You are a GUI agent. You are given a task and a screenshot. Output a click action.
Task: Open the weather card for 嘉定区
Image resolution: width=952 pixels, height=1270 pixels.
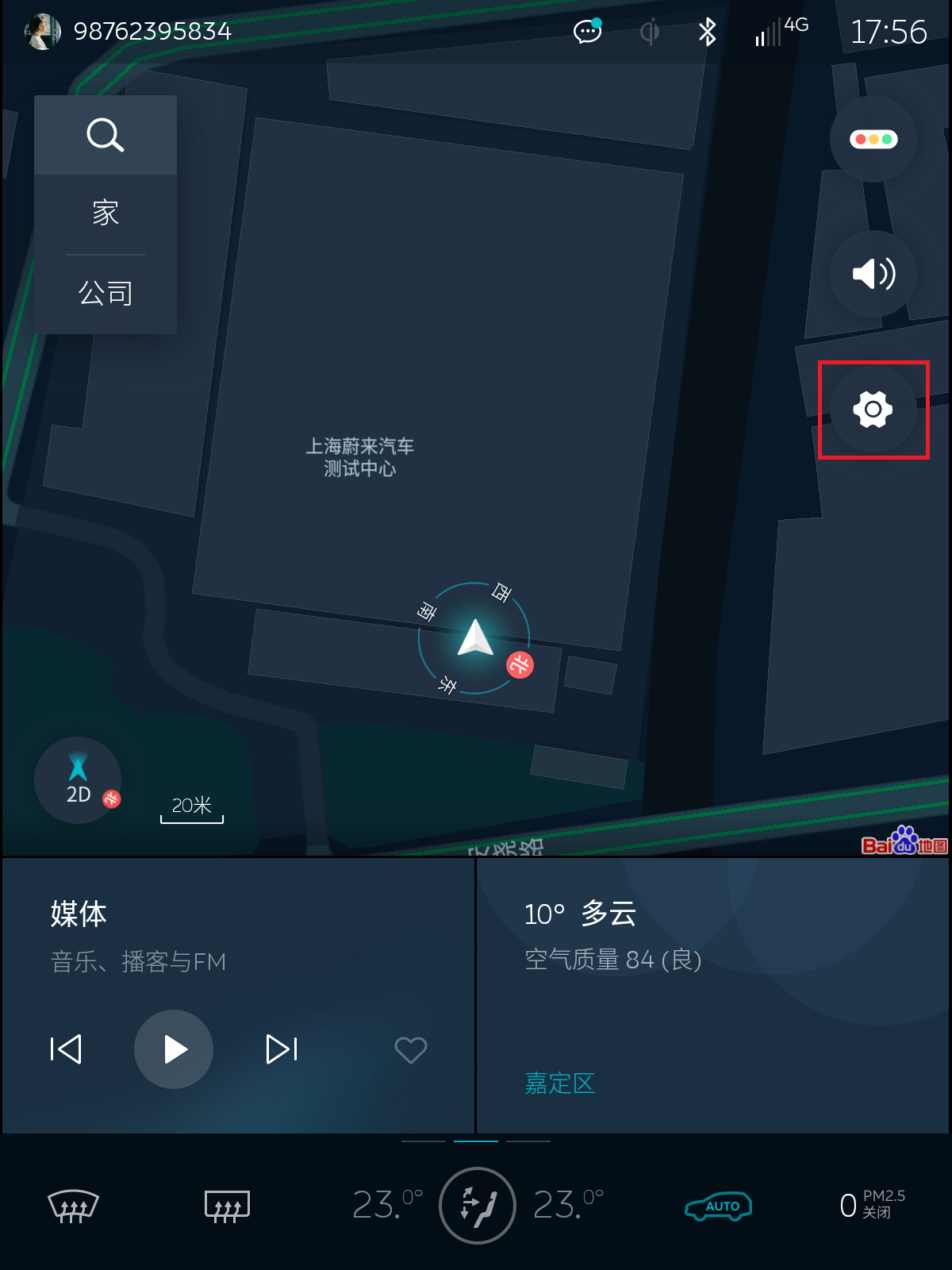point(559,1083)
